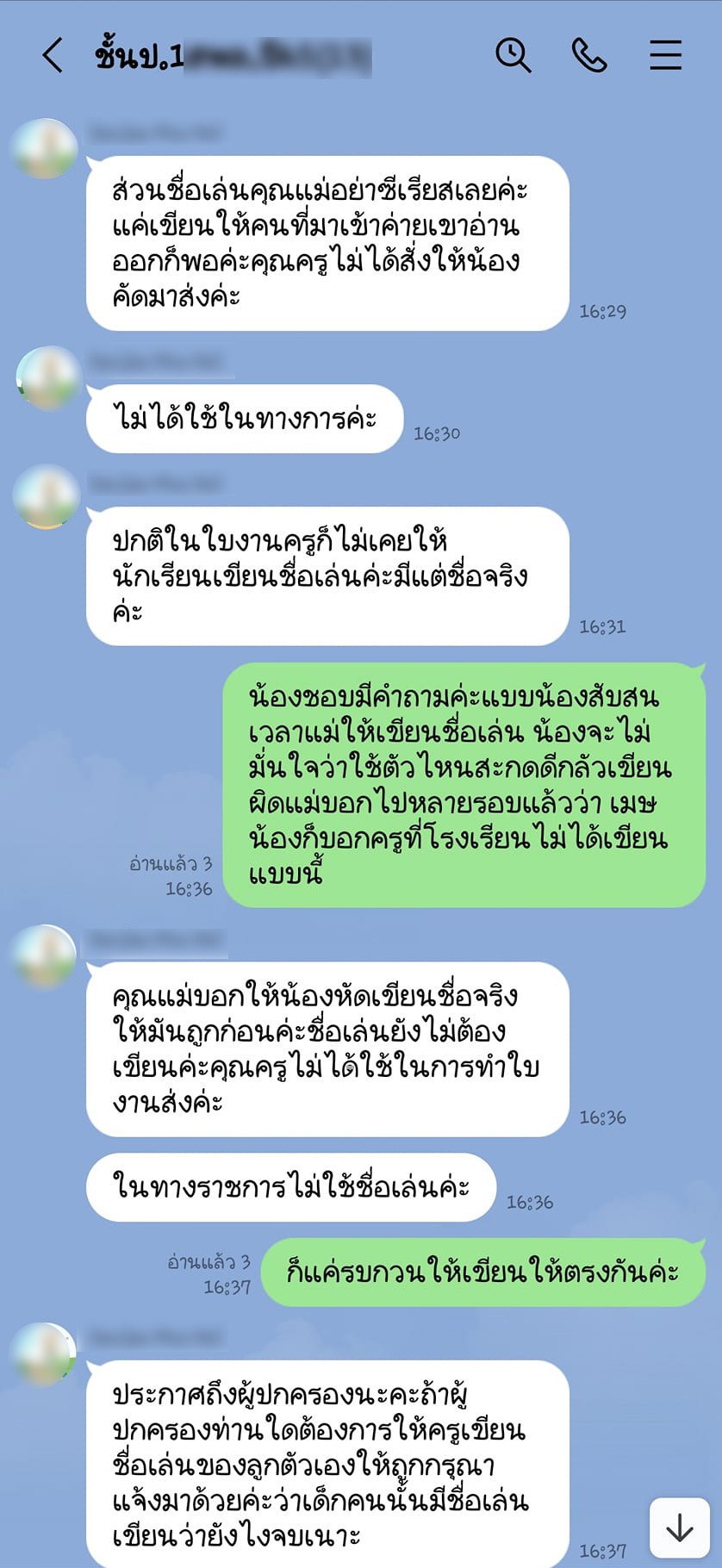Go back from the ชั้นป.1 chat
722x1568 pixels.
[x=53, y=55]
